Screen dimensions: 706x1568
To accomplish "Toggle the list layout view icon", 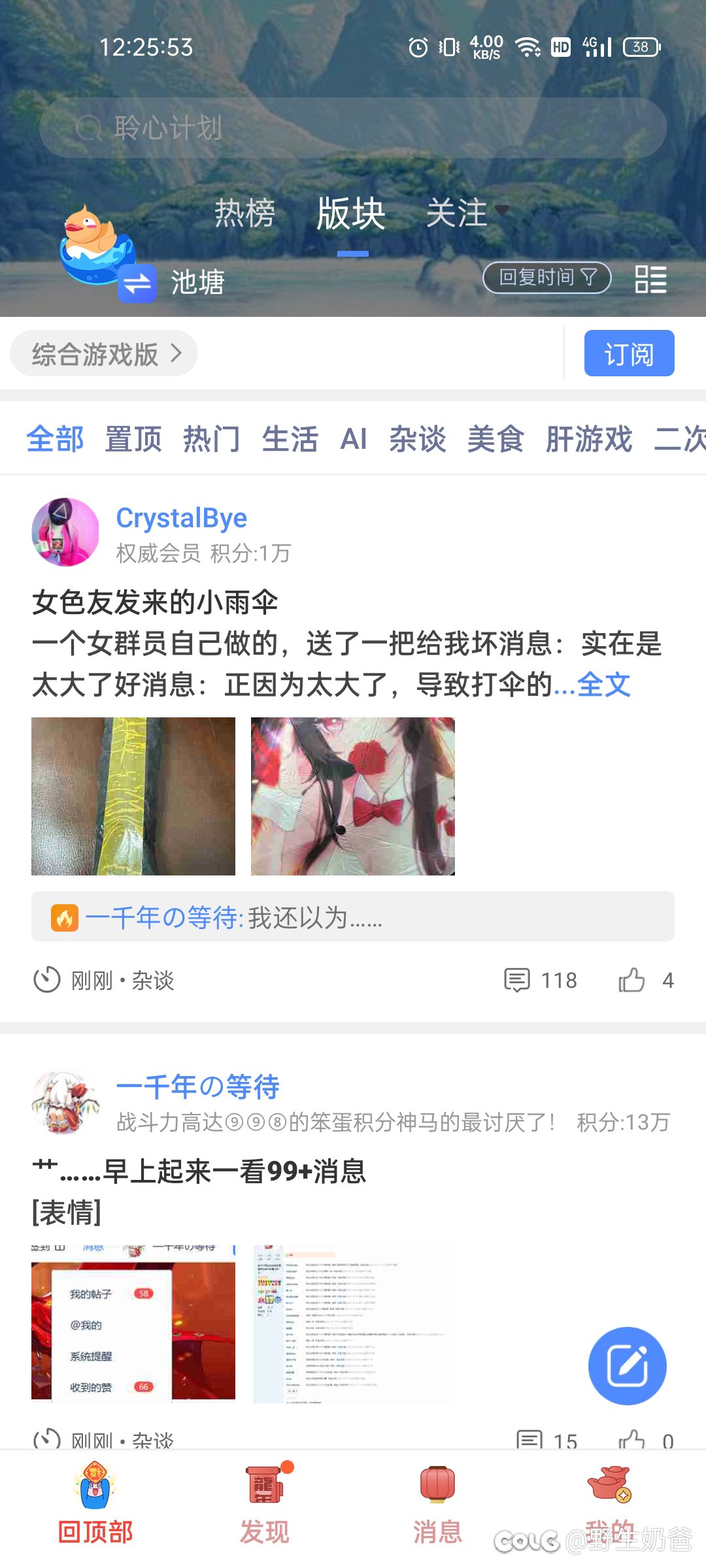I will [x=651, y=280].
